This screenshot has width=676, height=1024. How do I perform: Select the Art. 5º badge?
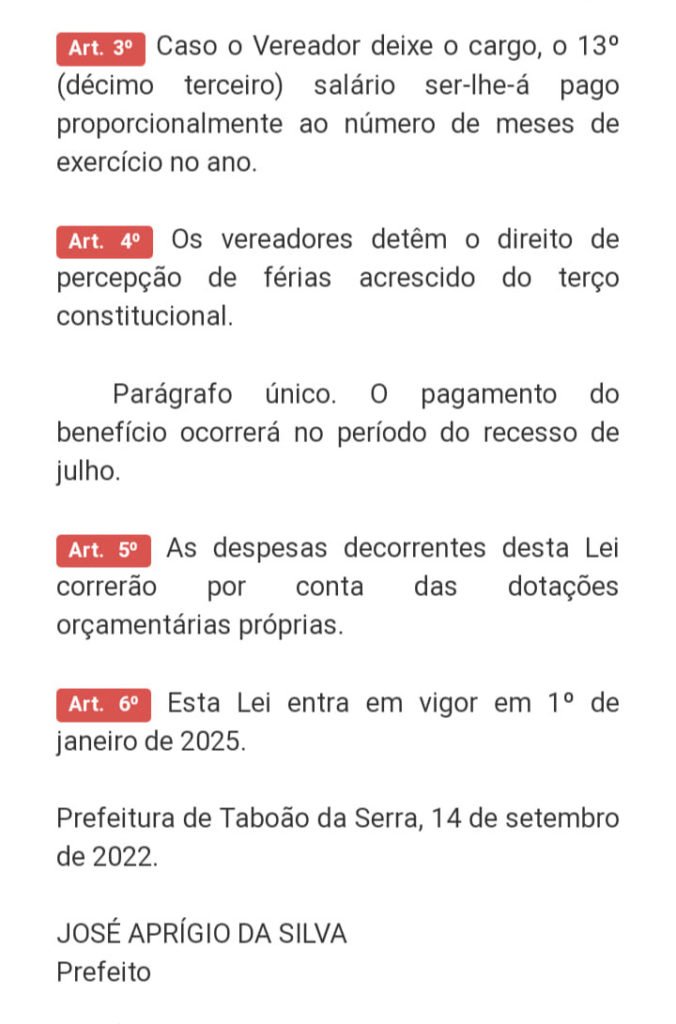(x=104, y=549)
